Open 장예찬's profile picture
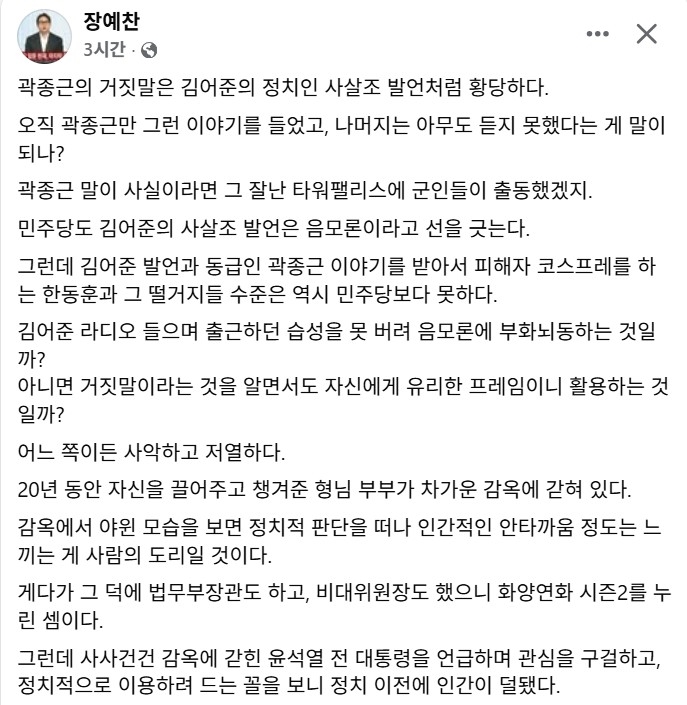Image resolution: width=687 pixels, height=705 pixels. pos(40,33)
